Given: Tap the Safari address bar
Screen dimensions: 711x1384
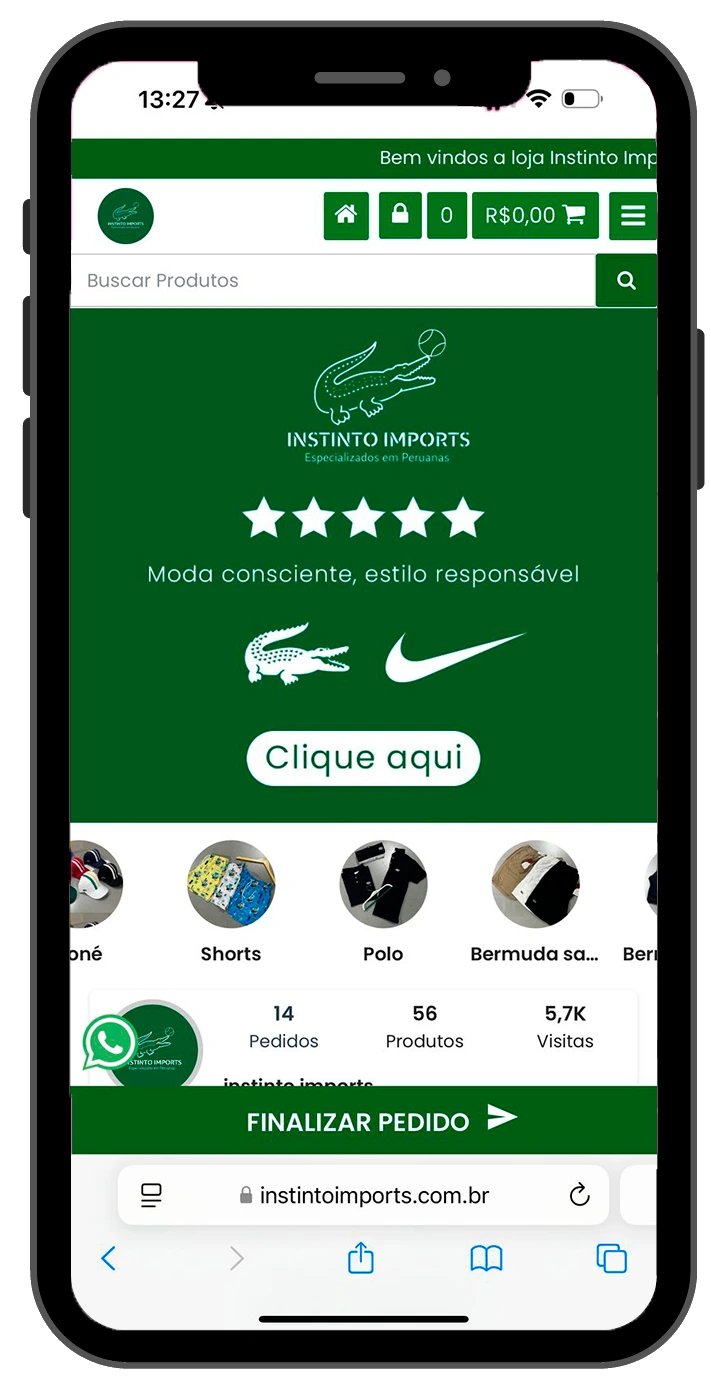Looking at the screenshot, I should [x=373, y=1195].
